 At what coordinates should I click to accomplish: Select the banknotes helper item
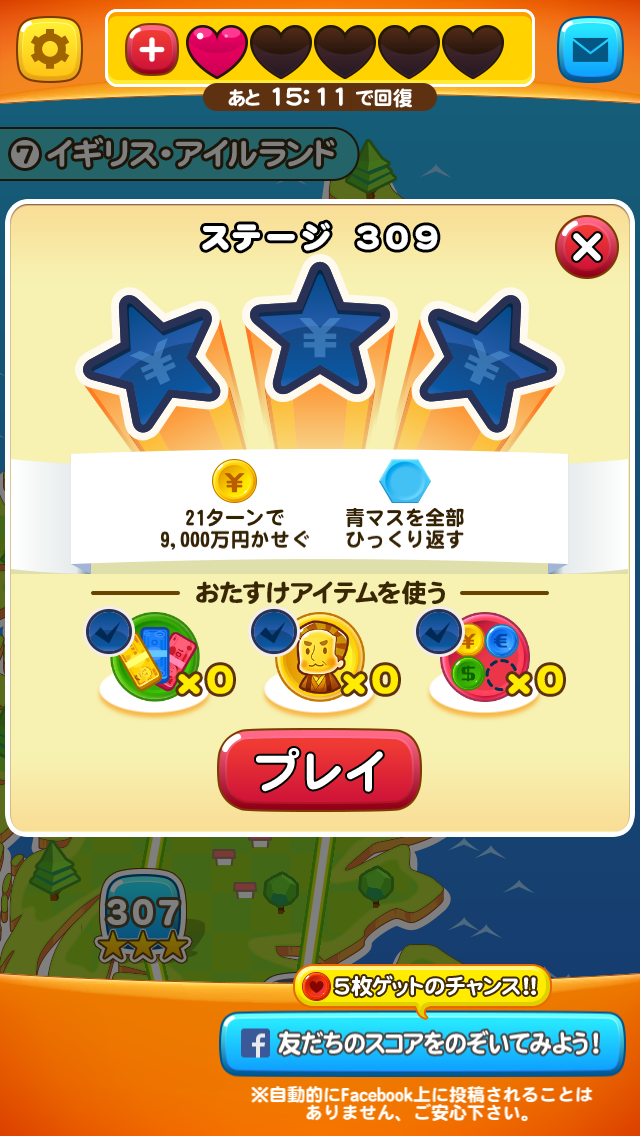[154, 657]
